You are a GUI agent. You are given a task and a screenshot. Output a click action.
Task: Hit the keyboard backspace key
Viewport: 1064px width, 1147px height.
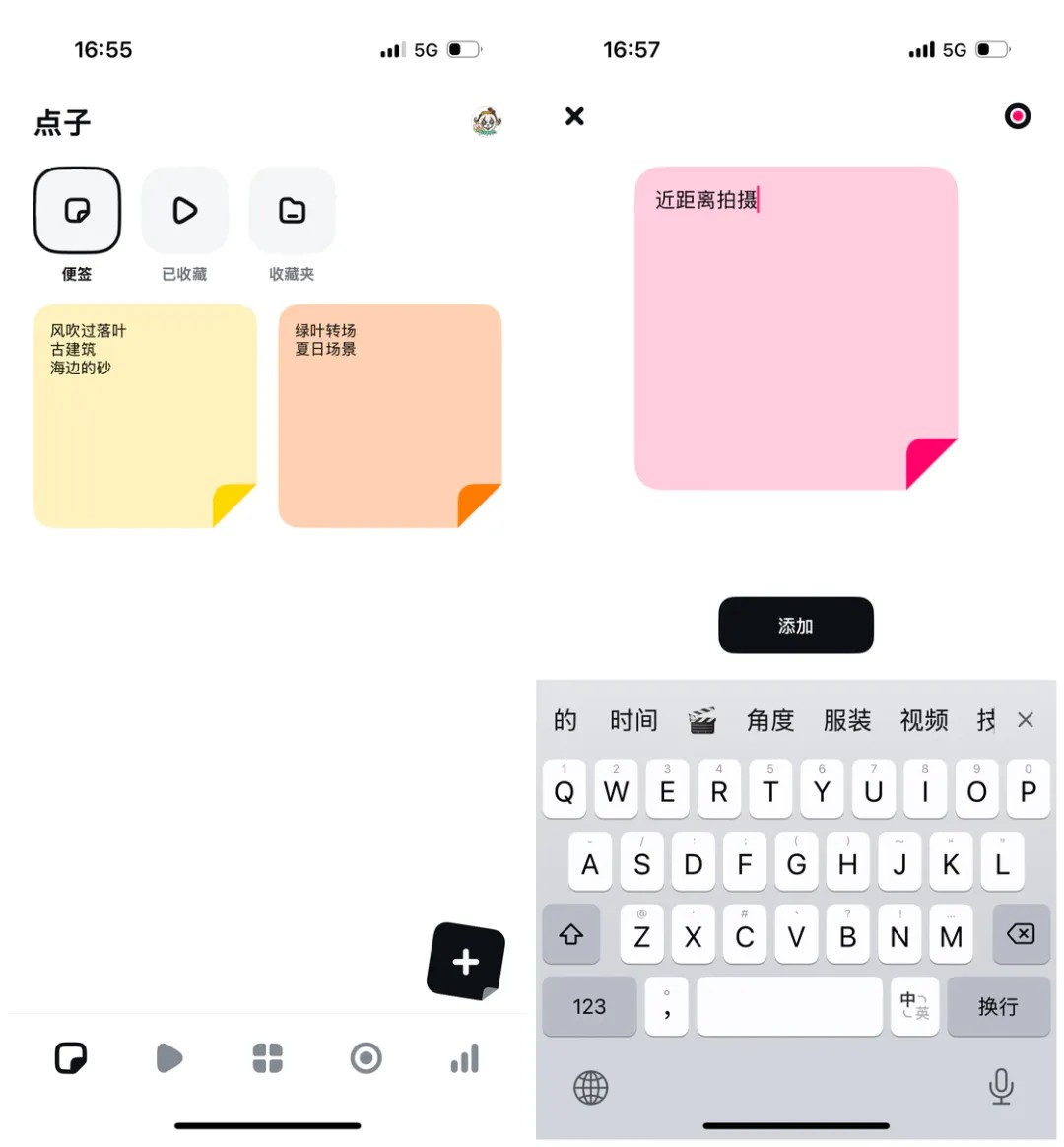1021,934
